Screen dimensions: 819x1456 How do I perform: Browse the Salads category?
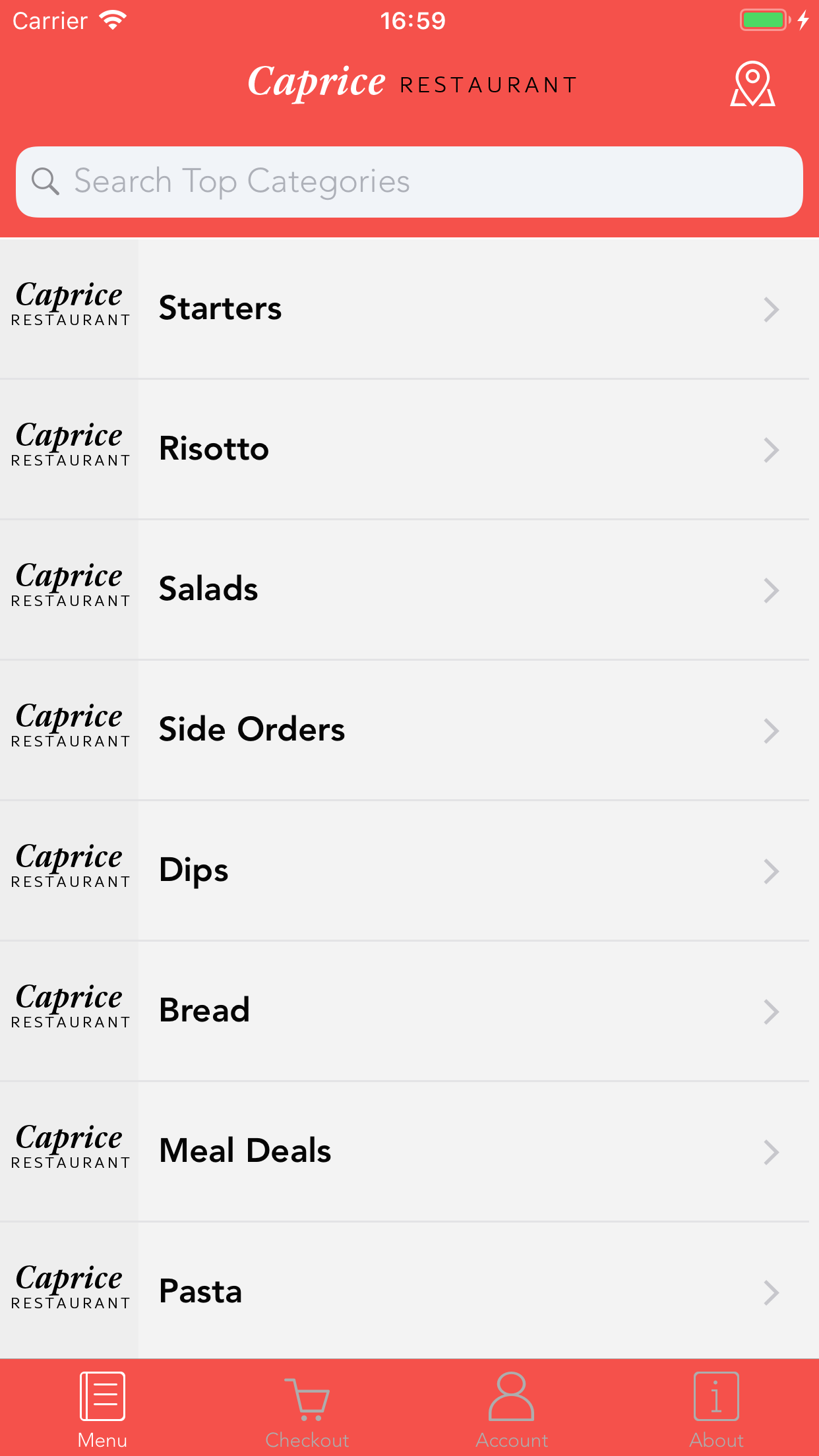(409, 590)
